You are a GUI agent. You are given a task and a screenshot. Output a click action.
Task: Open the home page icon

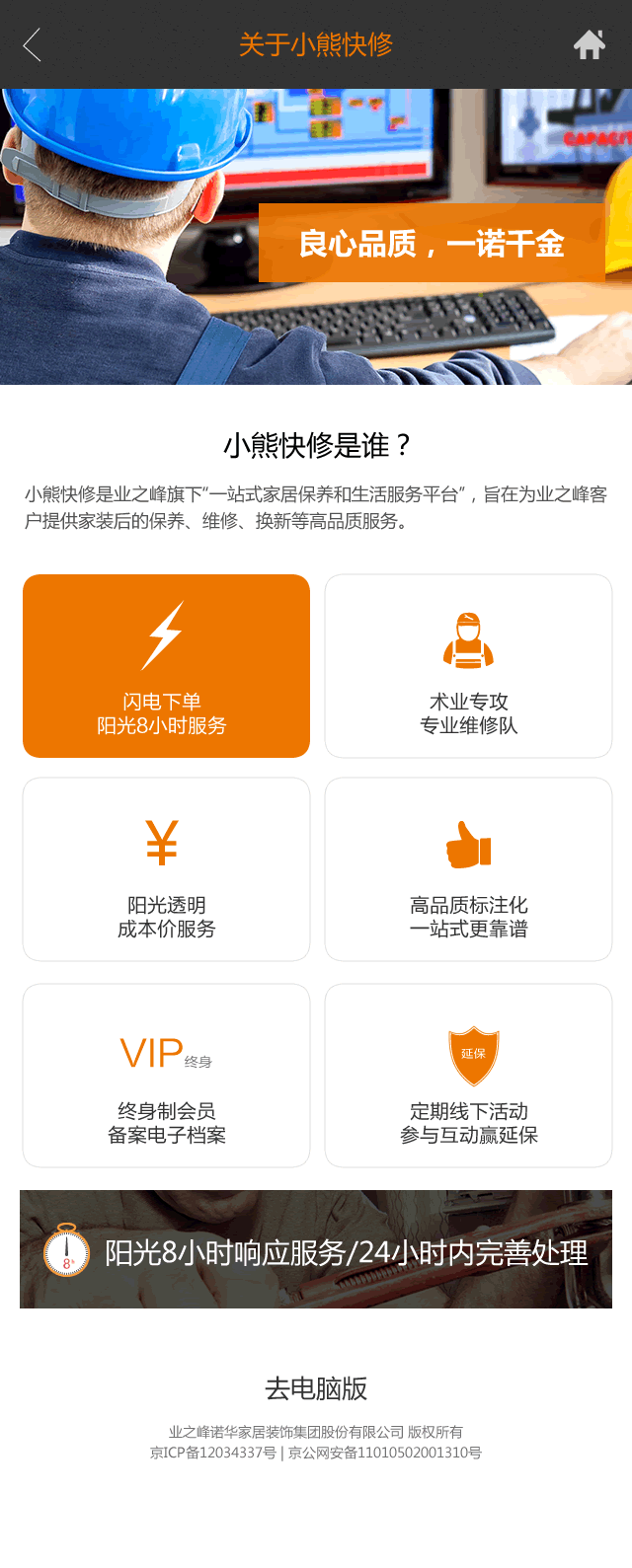[590, 44]
